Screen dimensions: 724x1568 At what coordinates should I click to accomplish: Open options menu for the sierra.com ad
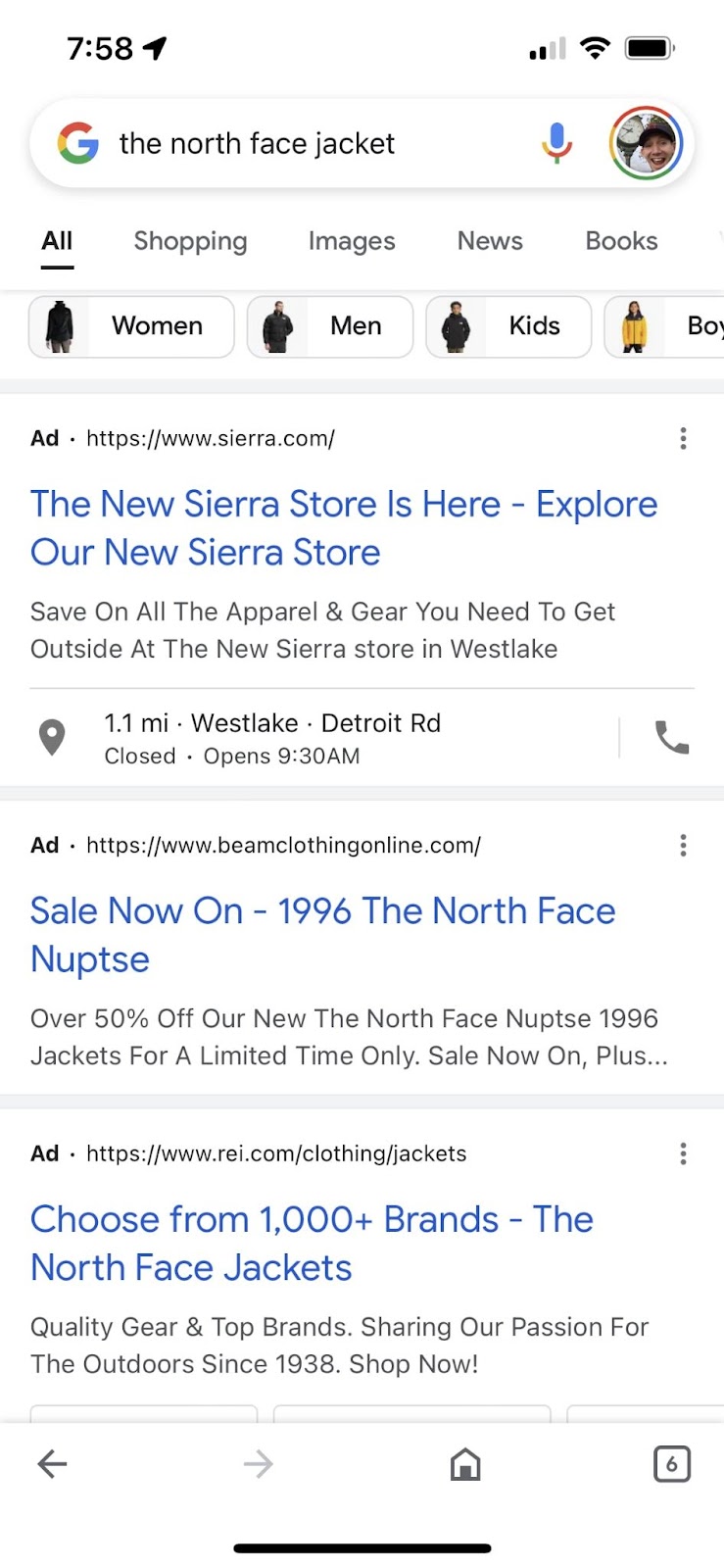coord(683,438)
